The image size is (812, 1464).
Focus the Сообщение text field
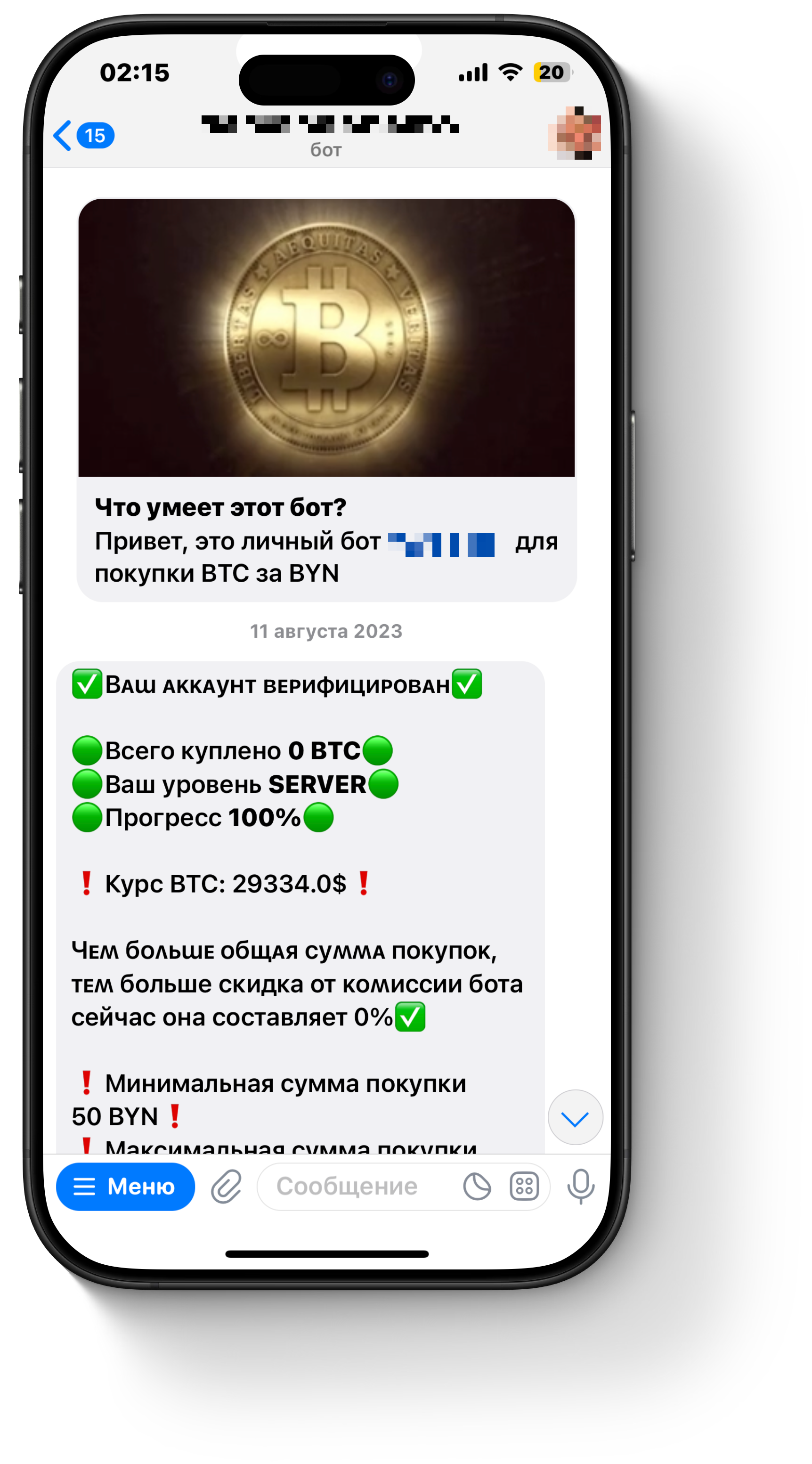[352, 1186]
